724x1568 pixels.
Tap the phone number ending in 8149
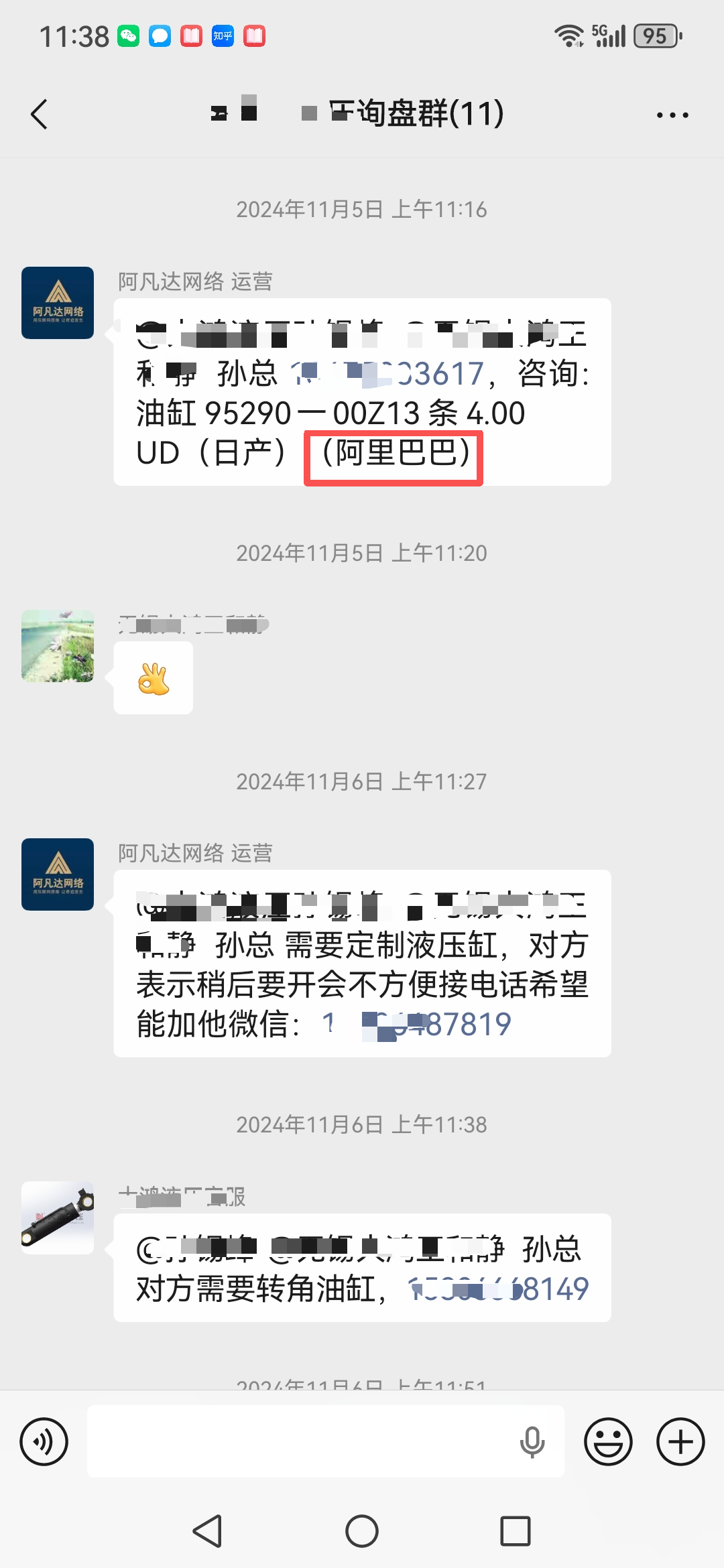pos(499,1289)
